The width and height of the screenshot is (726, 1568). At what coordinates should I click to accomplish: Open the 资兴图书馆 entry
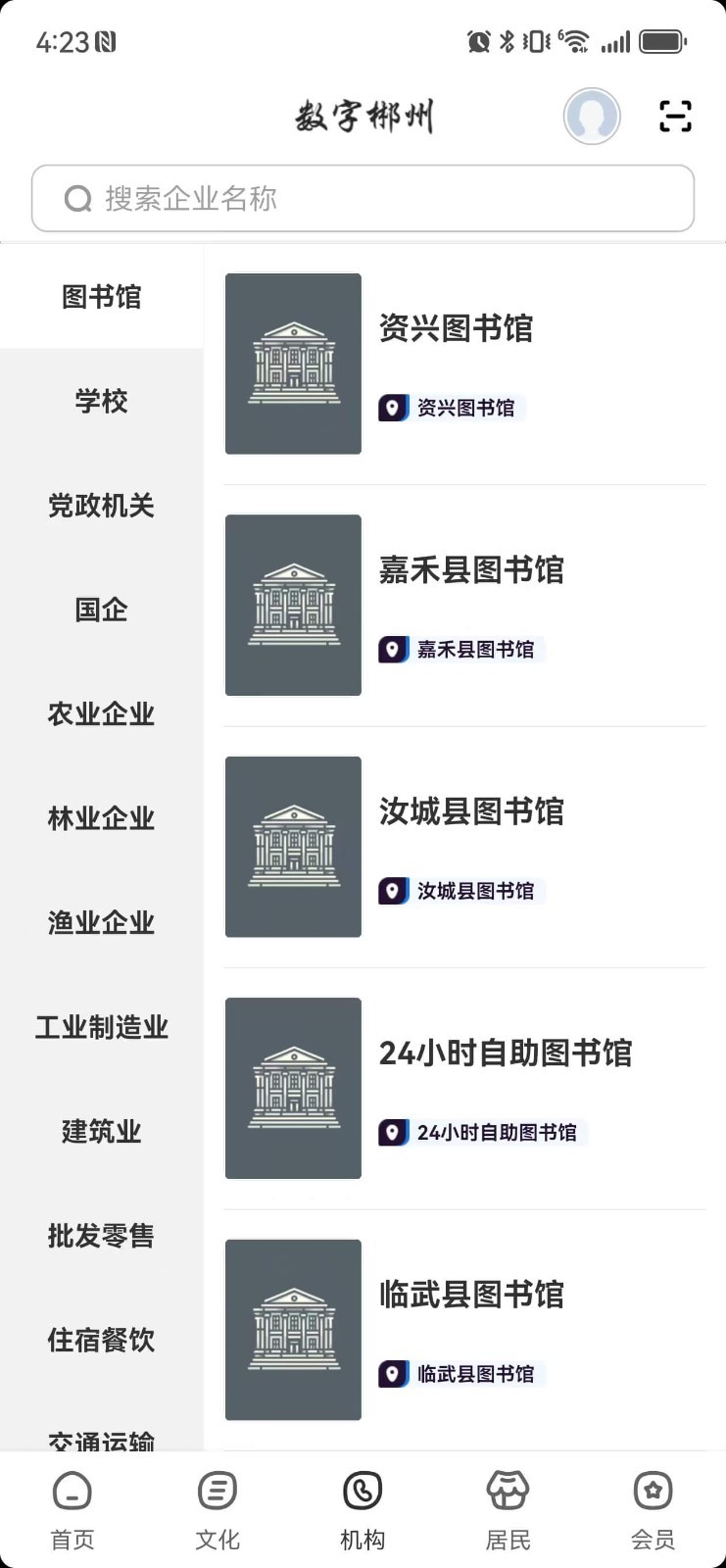pyautogui.click(x=464, y=364)
